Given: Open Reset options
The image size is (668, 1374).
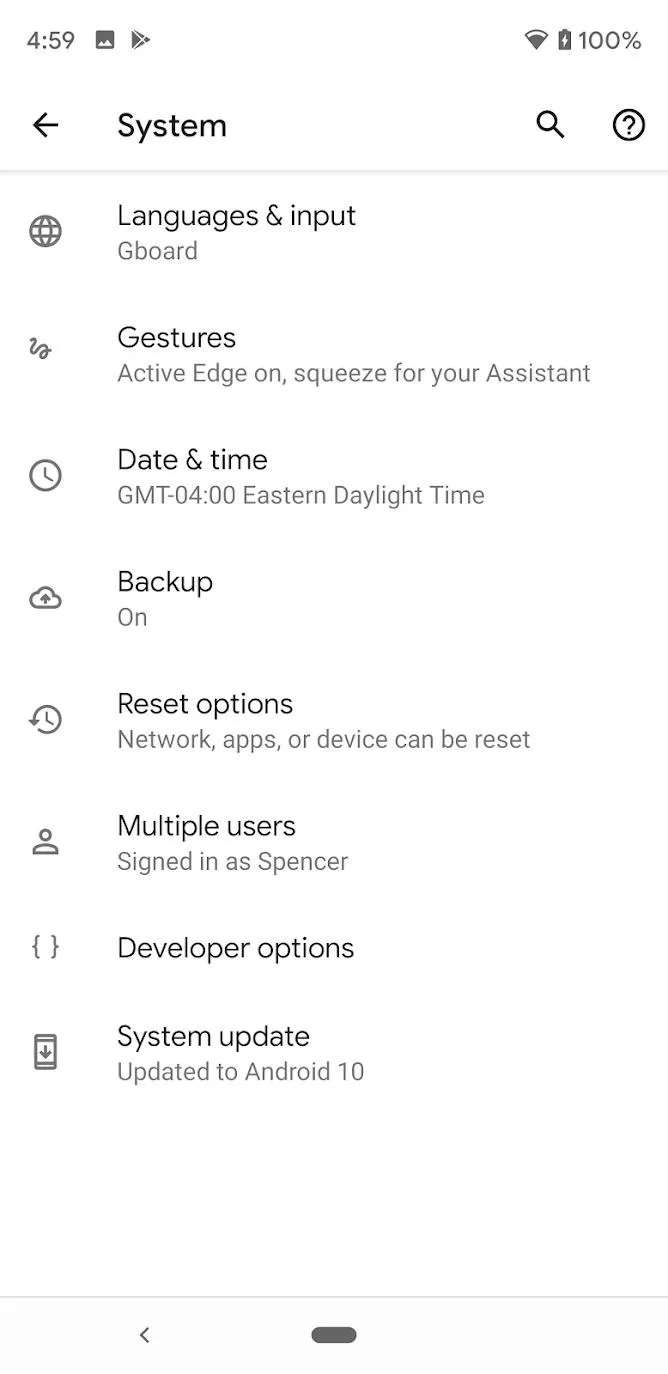Looking at the screenshot, I should pos(334,720).
